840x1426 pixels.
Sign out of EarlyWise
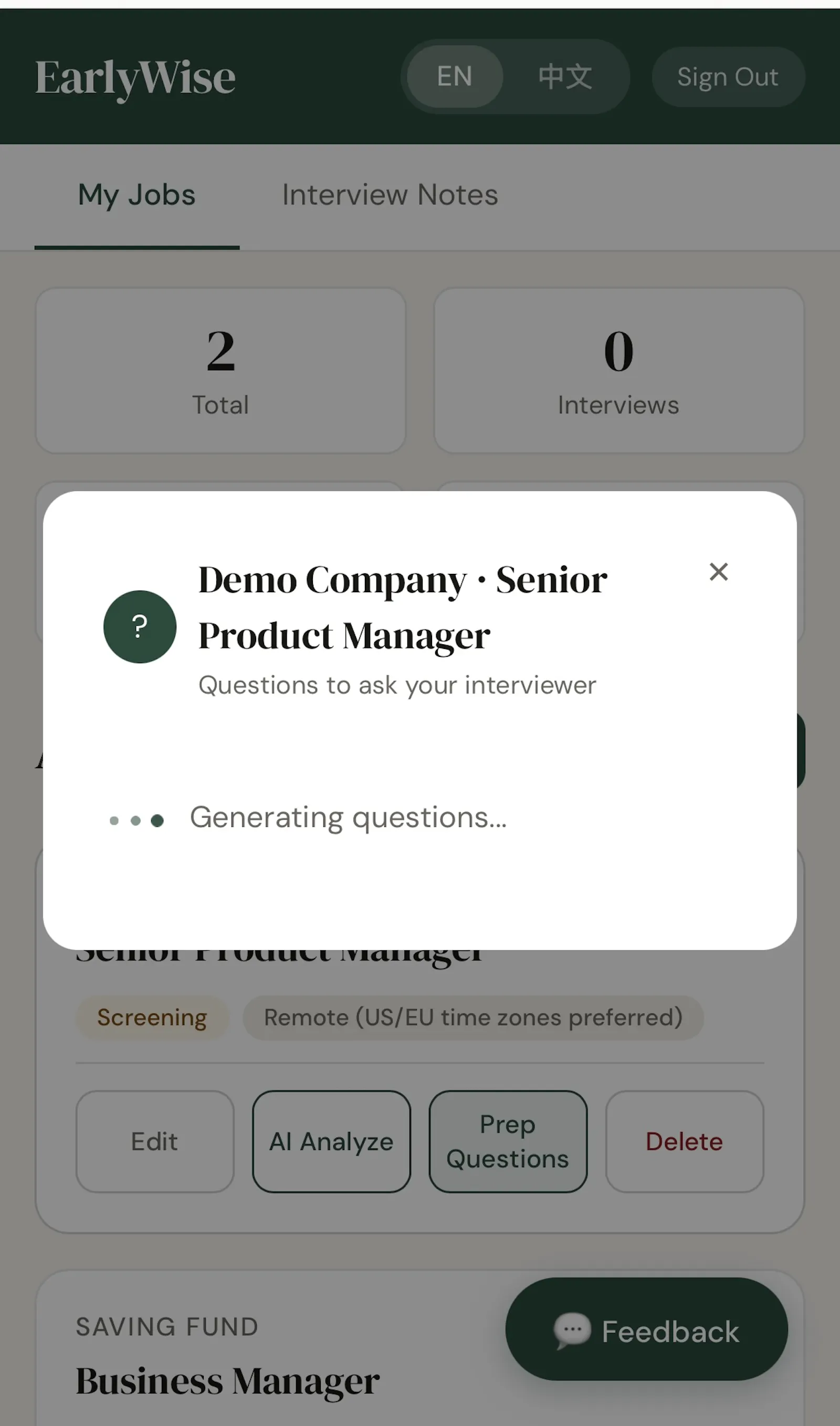(x=728, y=77)
